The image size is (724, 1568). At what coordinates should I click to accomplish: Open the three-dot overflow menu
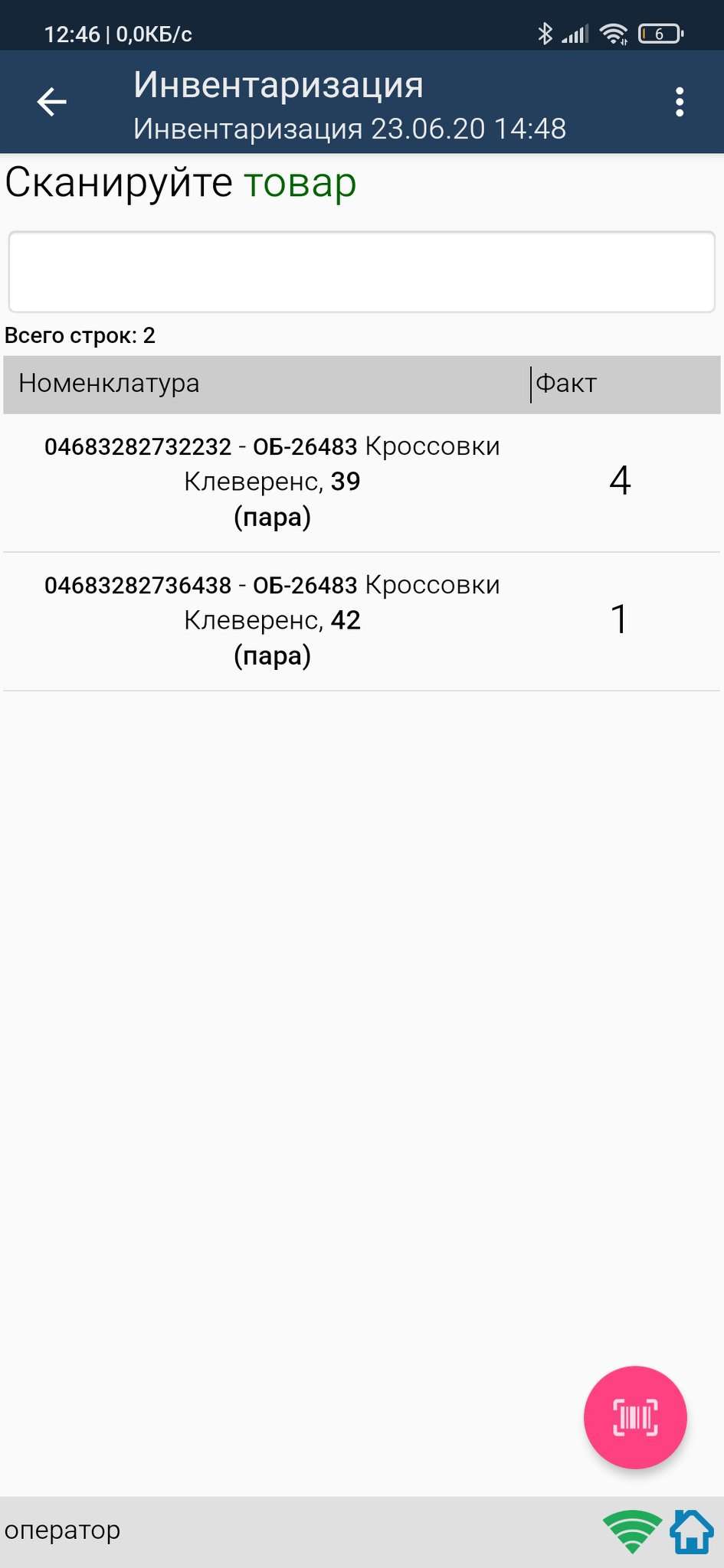[x=680, y=102]
